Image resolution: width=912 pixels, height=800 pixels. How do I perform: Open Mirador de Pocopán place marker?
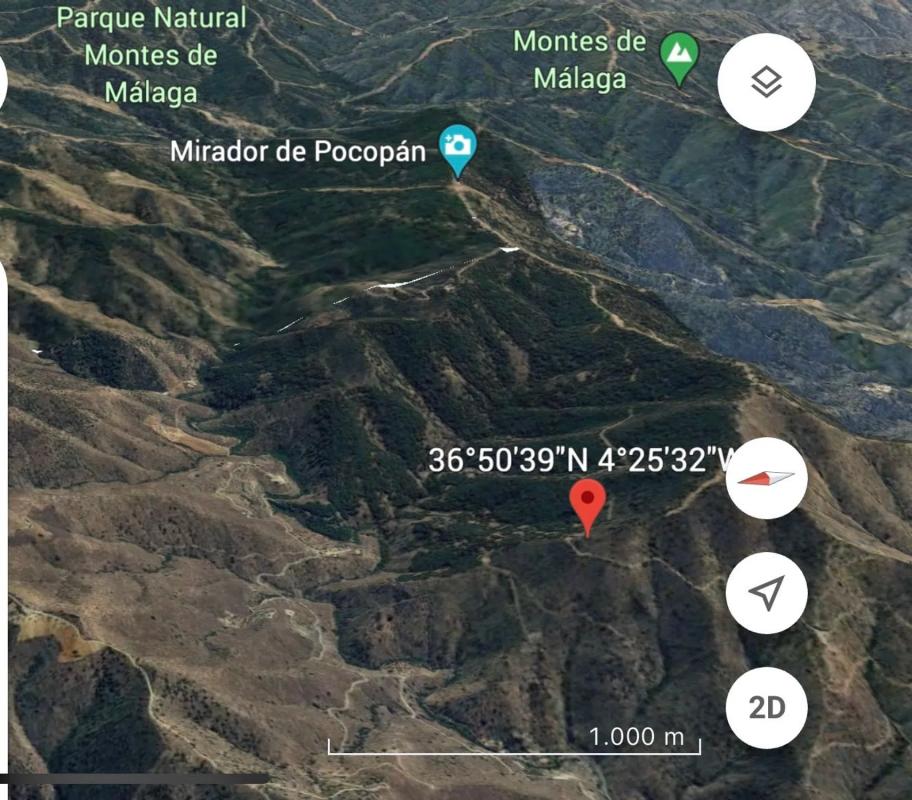[x=458, y=148]
